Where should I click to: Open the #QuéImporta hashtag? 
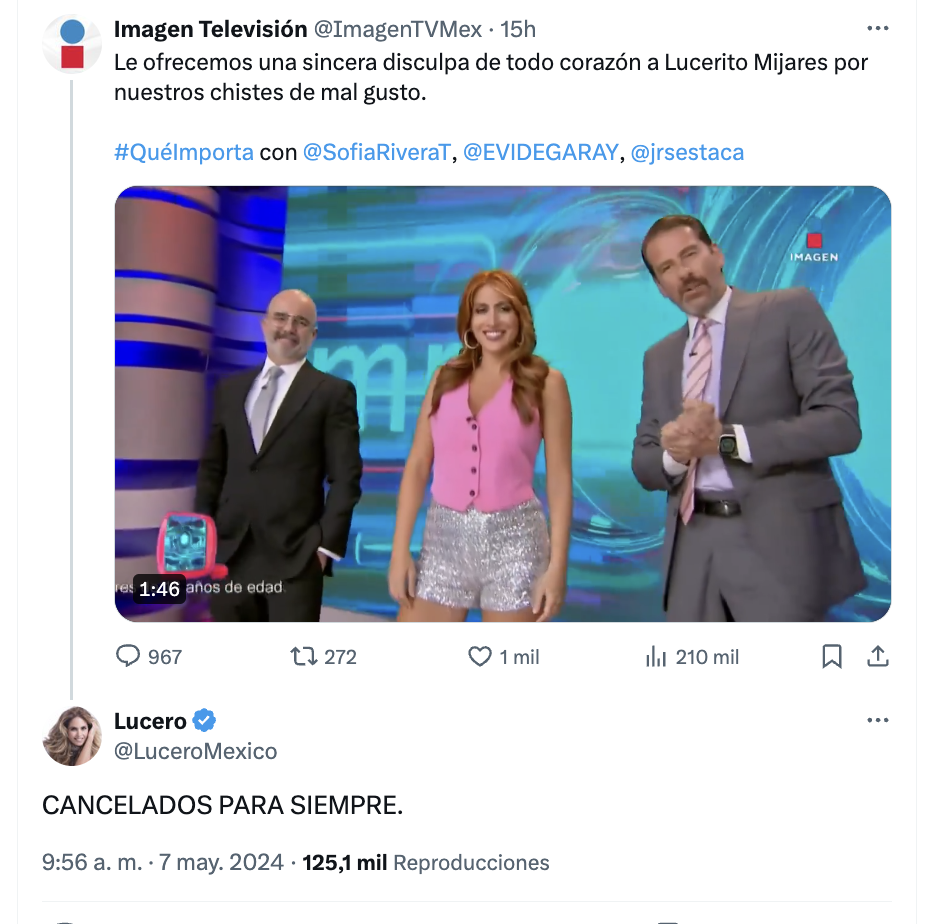click(x=183, y=153)
